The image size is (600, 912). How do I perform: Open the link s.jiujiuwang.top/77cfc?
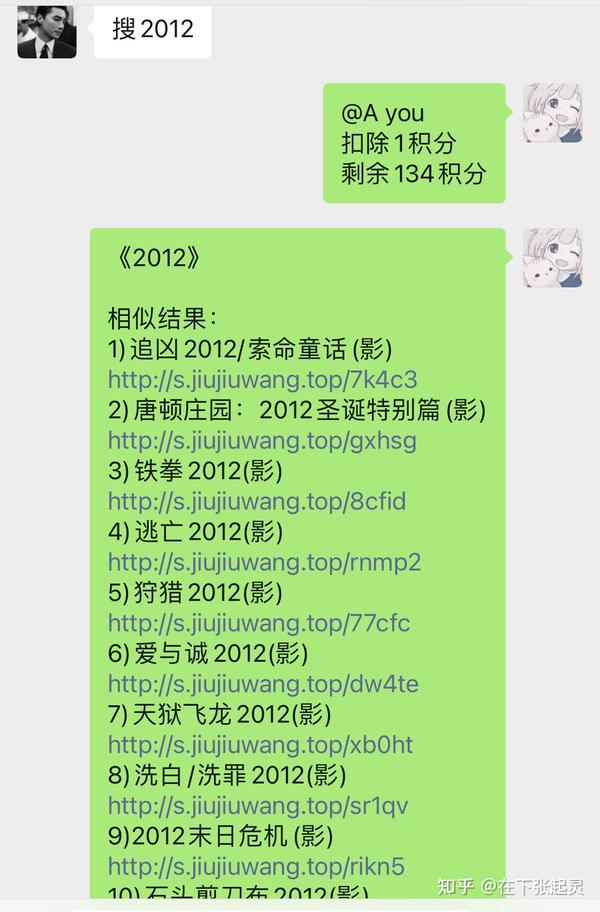click(x=259, y=624)
